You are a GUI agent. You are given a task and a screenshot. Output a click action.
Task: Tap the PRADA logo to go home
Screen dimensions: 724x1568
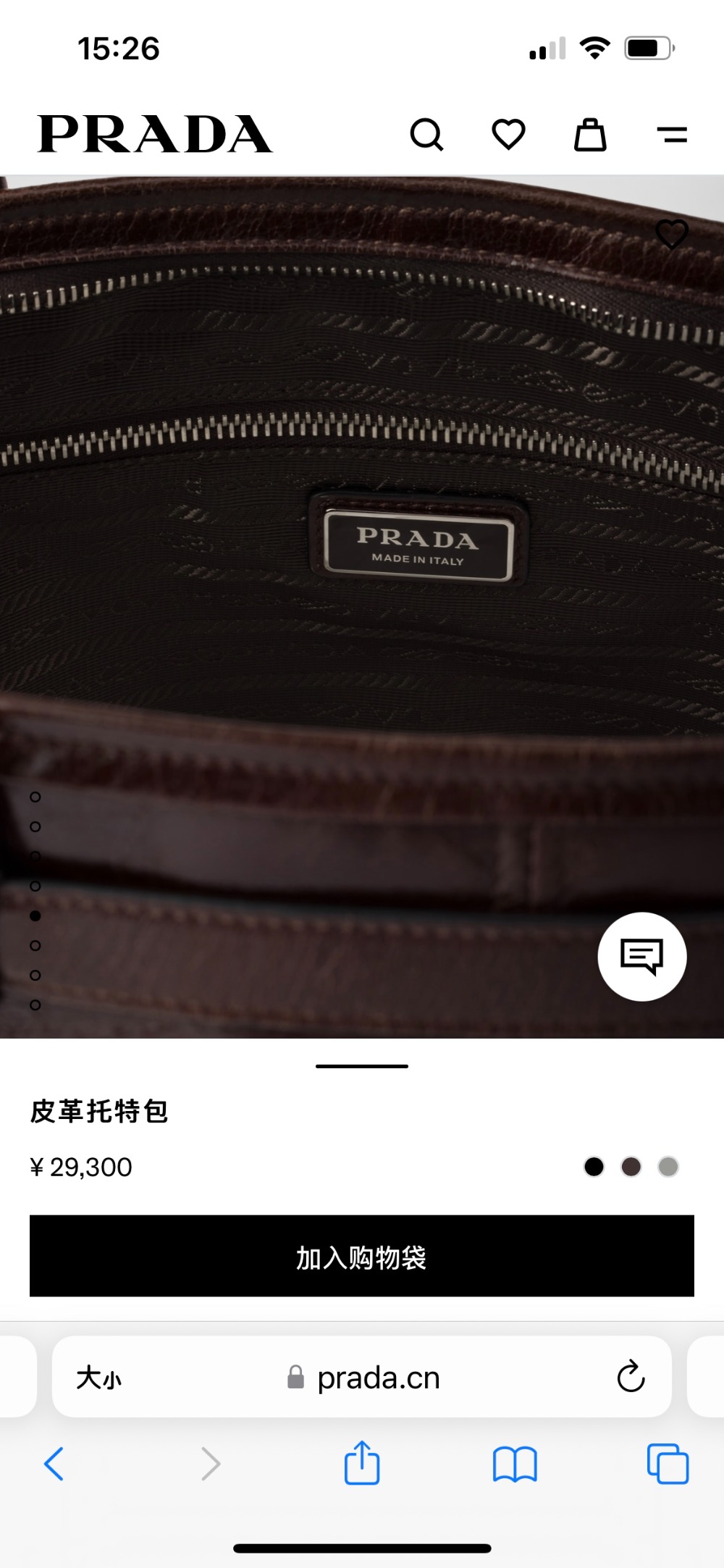click(155, 135)
